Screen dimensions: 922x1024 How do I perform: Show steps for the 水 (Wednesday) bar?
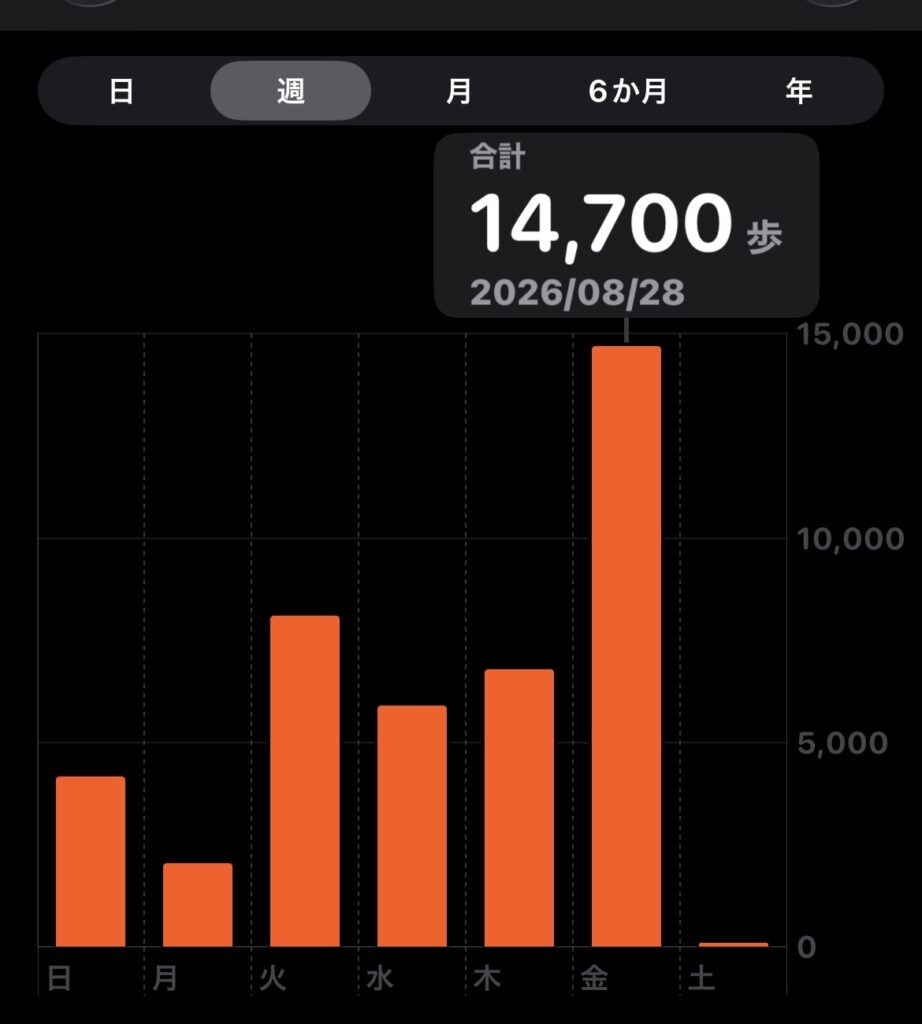pyautogui.click(x=412, y=826)
